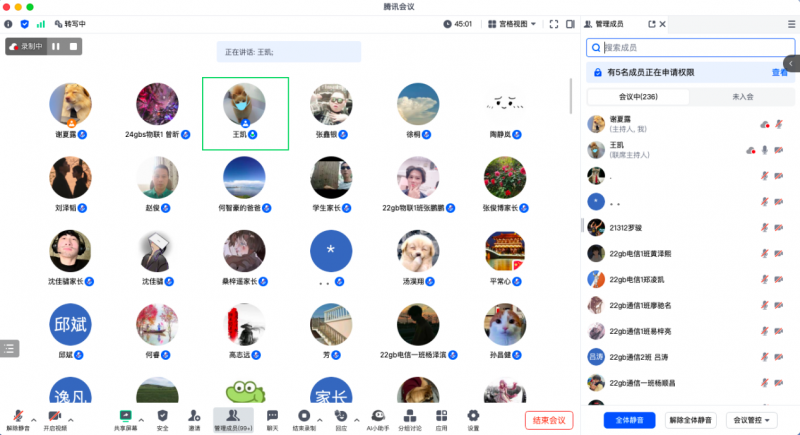Open the meeting settings
This screenshot has height=435, width=800.
pos(473,416)
